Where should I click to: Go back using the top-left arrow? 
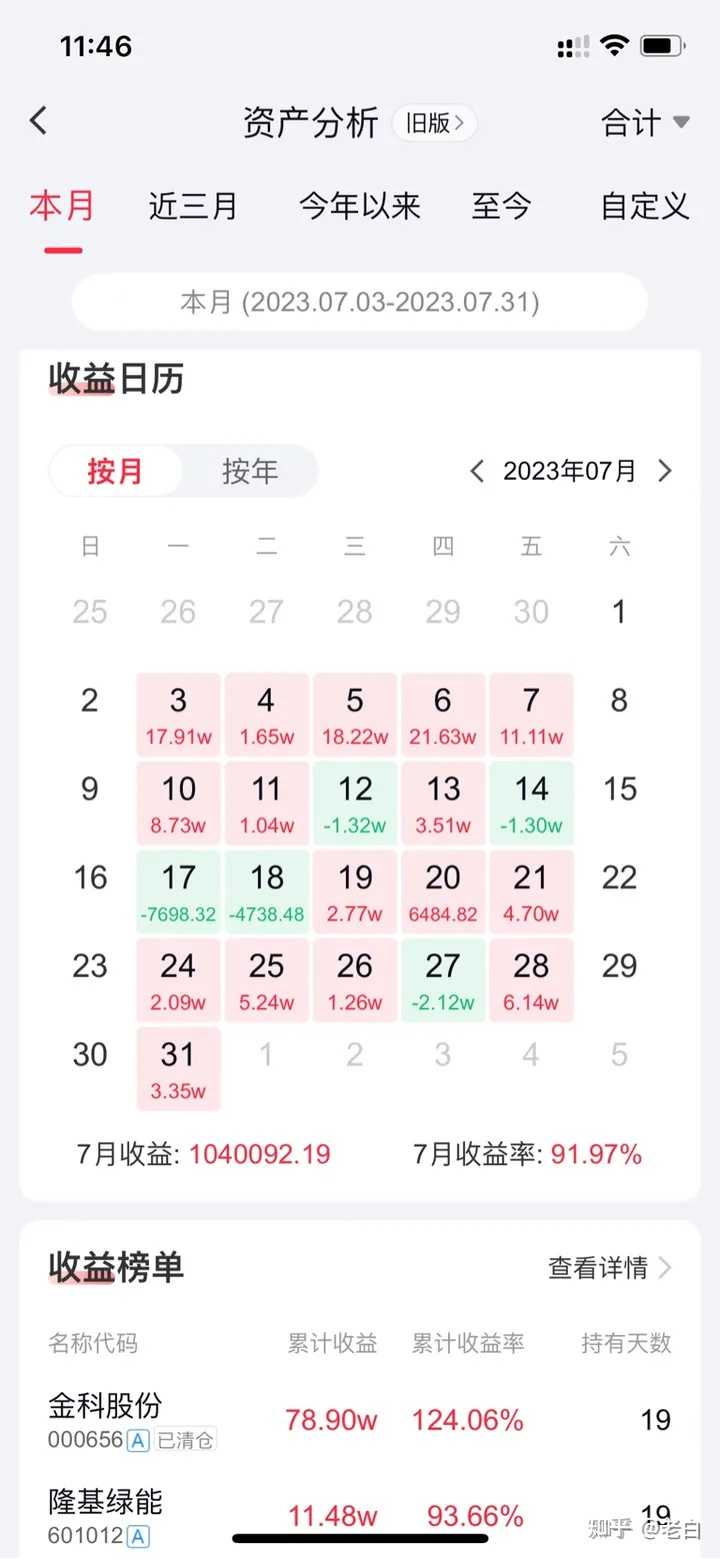pos(38,122)
